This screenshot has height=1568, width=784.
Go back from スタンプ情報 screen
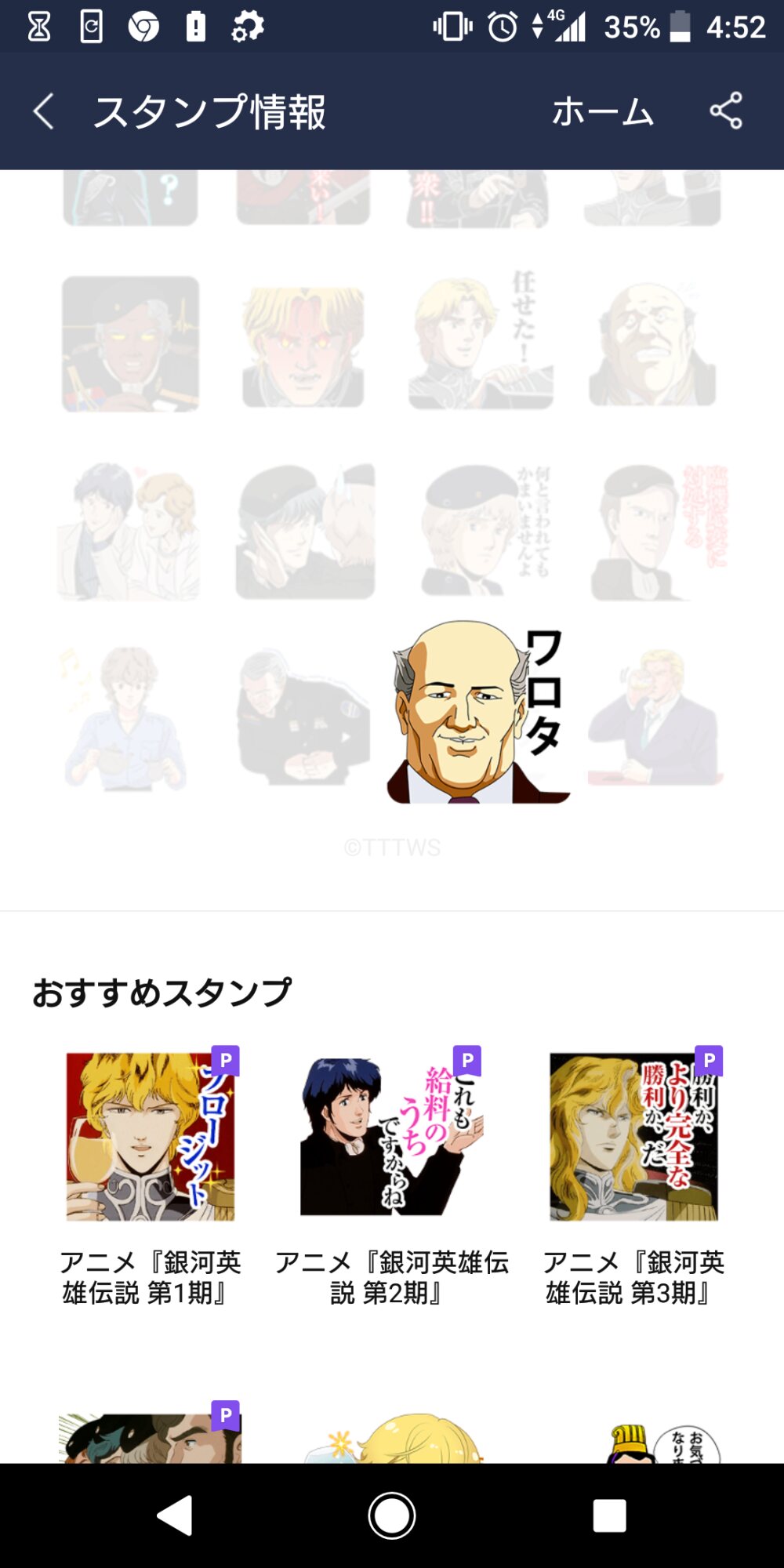coord(44,111)
